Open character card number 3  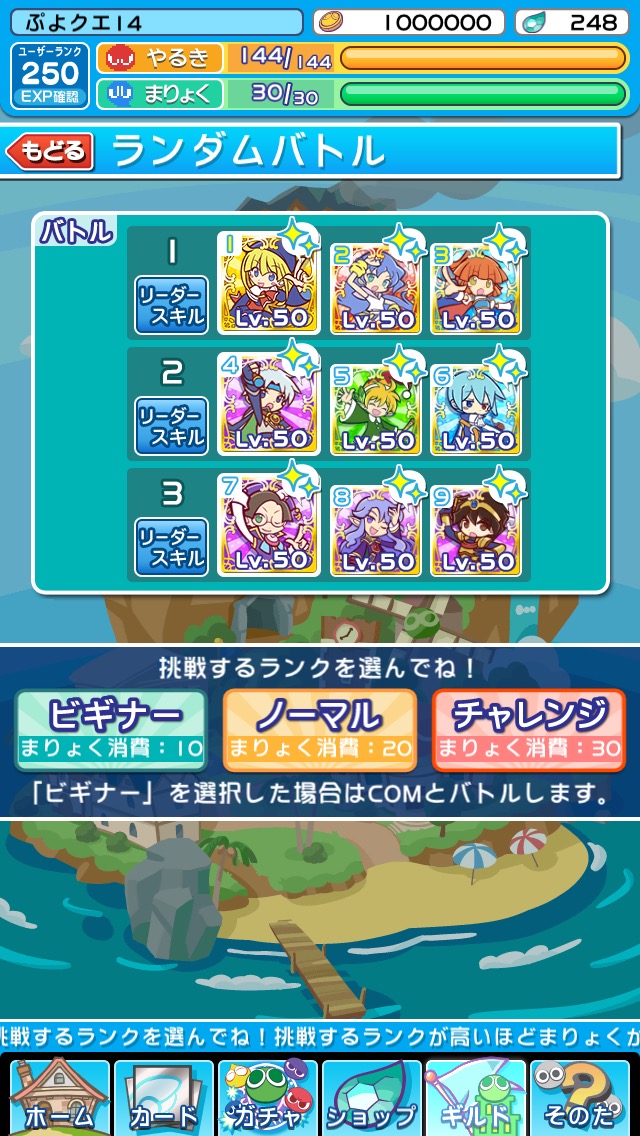tap(476, 283)
